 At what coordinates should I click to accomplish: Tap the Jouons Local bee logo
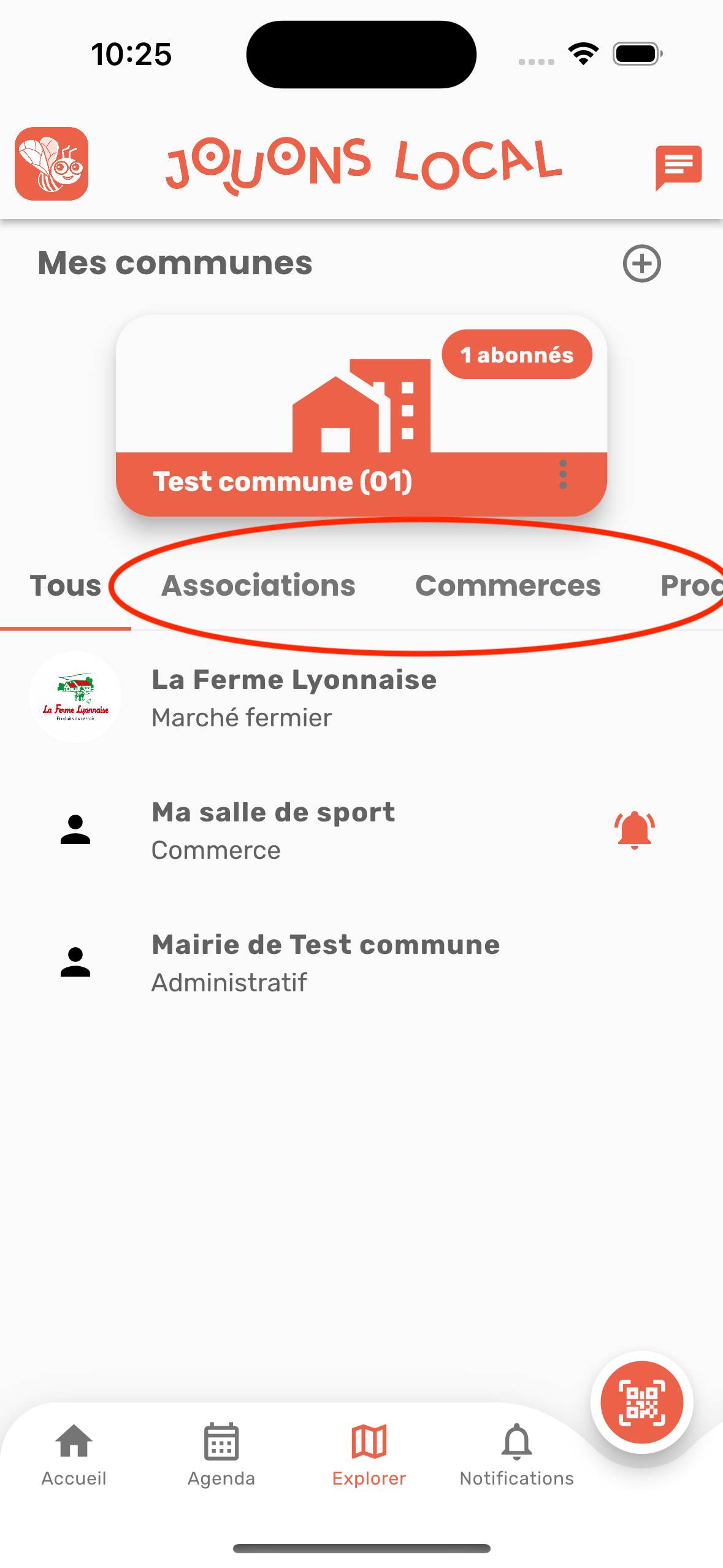52,164
